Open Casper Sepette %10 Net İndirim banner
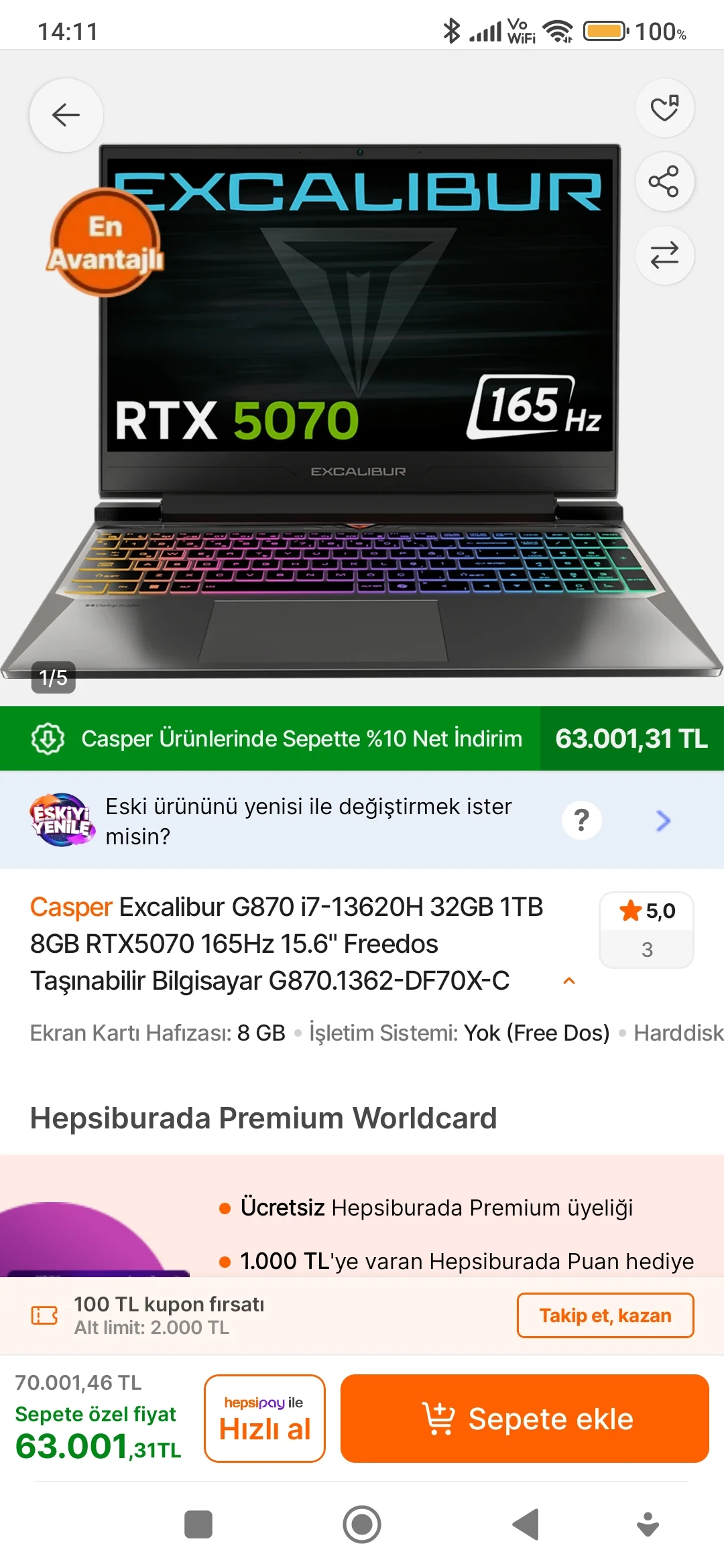Image resolution: width=724 pixels, height=1568 pixels. [x=302, y=738]
